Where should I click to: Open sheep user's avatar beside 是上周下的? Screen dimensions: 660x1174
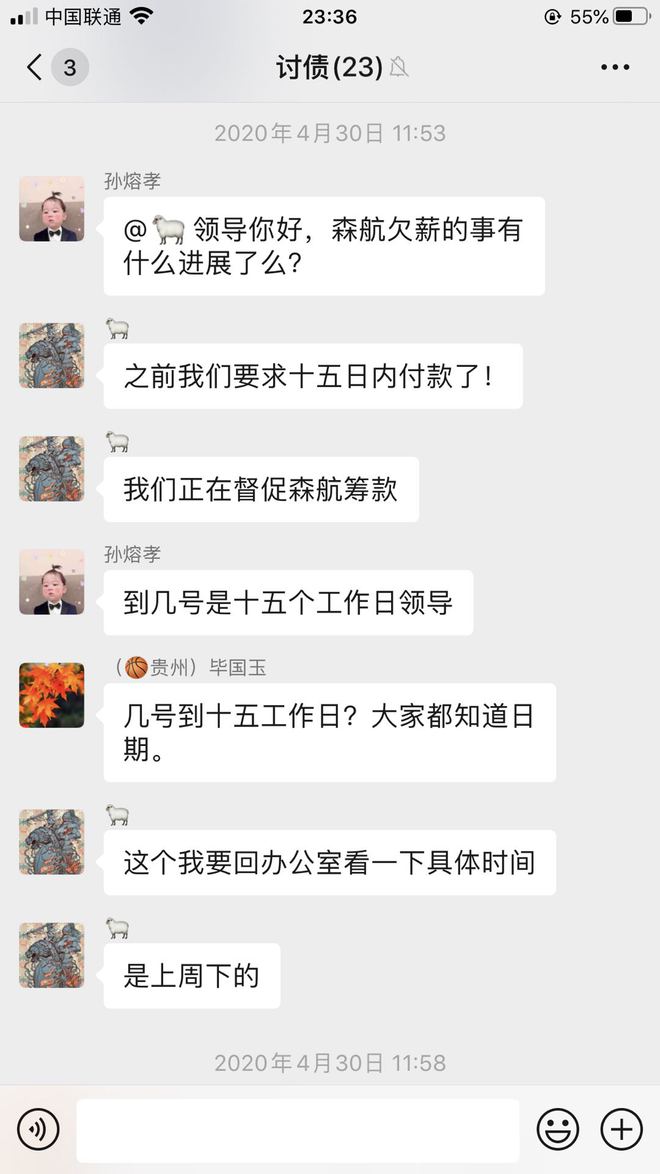pos(52,955)
